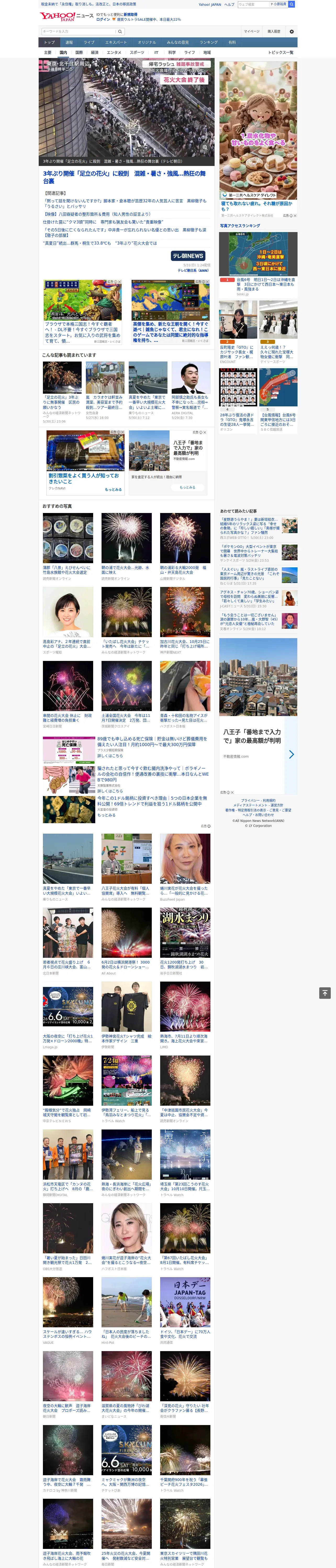Open 購入履歴
The width and height of the screenshot is (336, 1568).
[x=274, y=32]
